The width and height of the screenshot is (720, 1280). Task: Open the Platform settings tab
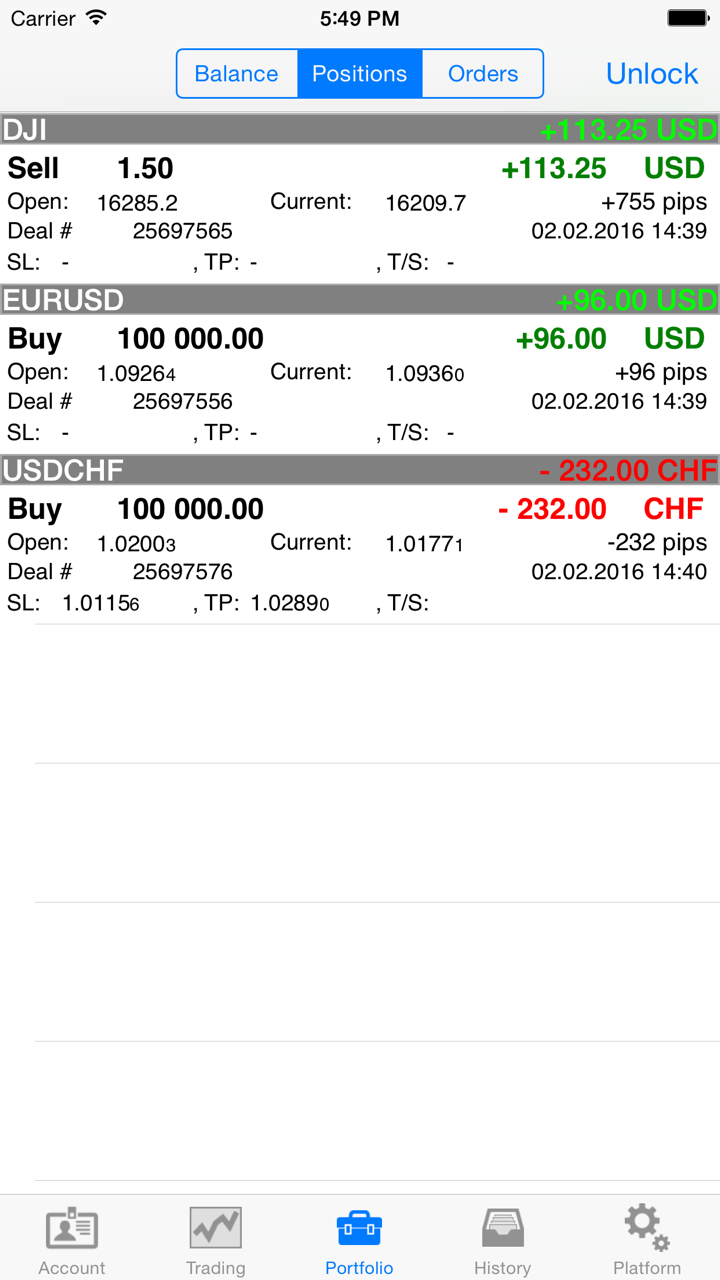pos(647,1238)
